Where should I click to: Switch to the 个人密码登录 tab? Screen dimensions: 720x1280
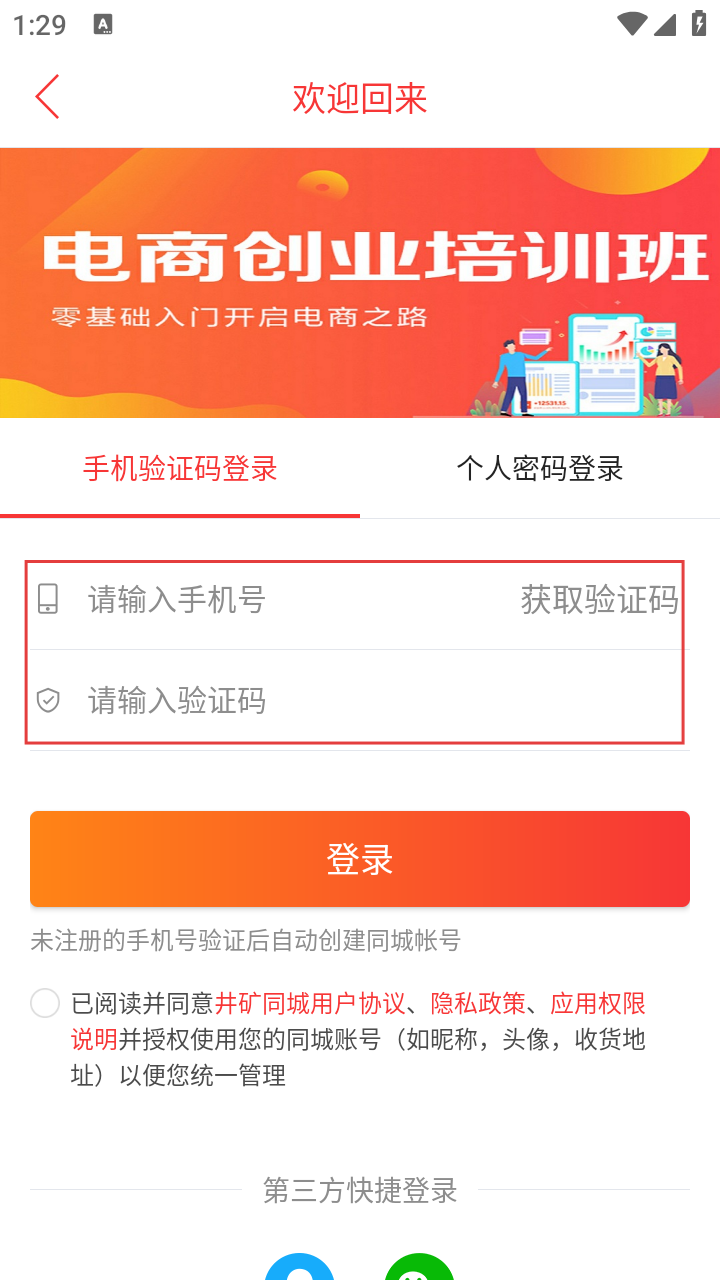click(x=540, y=469)
